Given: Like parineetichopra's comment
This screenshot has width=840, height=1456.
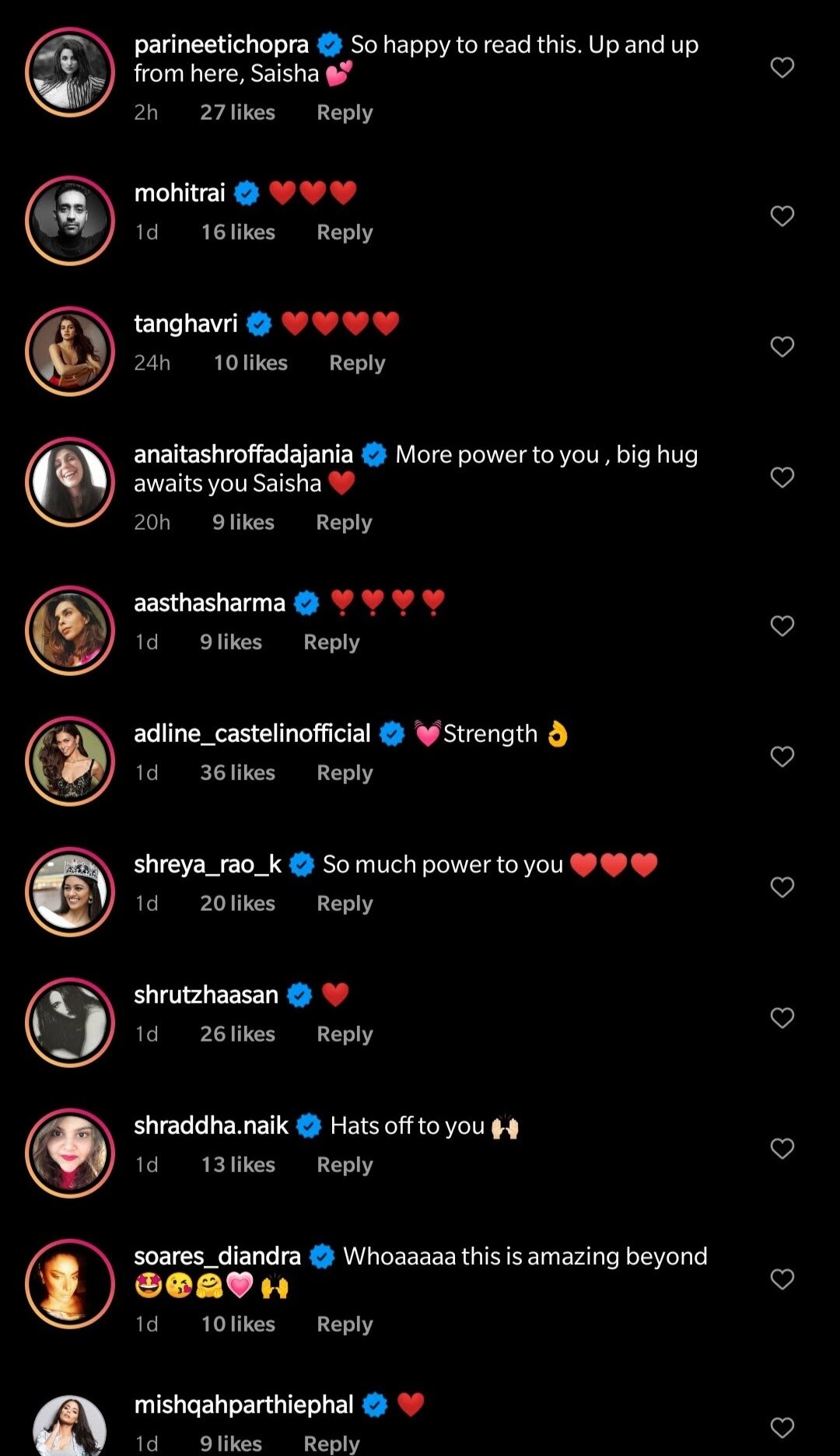Looking at the screenshot, I should [x=782, y=68].
